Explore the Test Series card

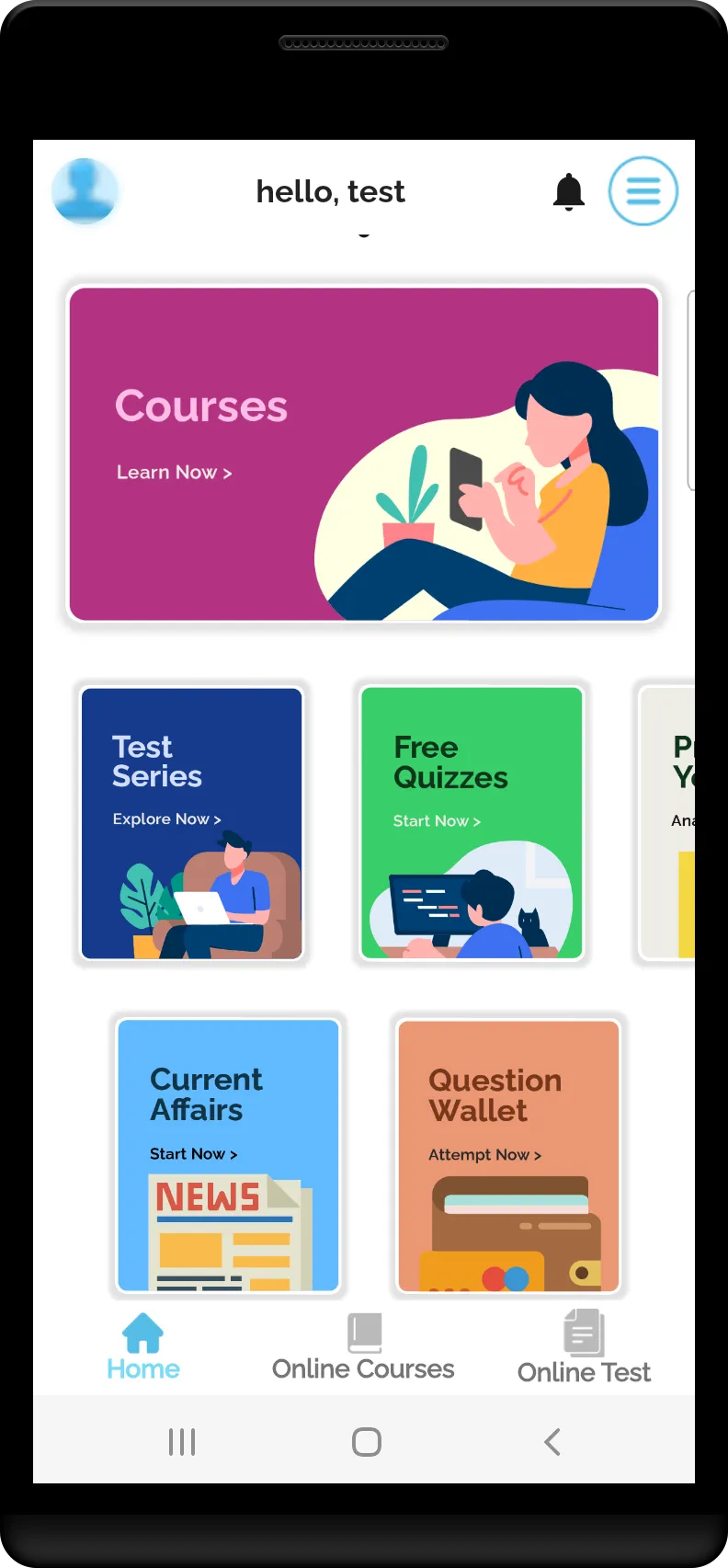(192, 823)
